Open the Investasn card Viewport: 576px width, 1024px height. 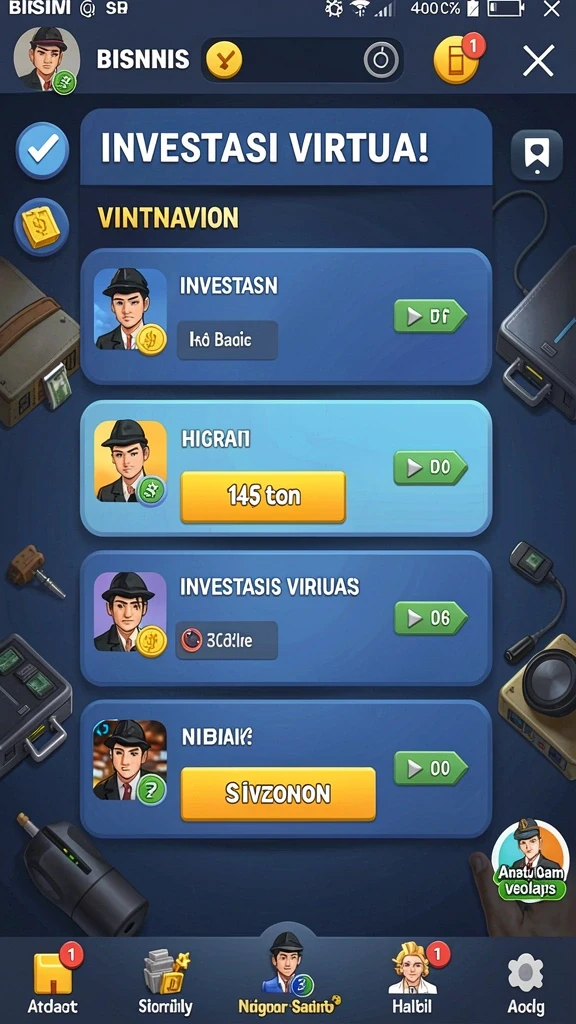pyautogui.click(x=286, y=317)
